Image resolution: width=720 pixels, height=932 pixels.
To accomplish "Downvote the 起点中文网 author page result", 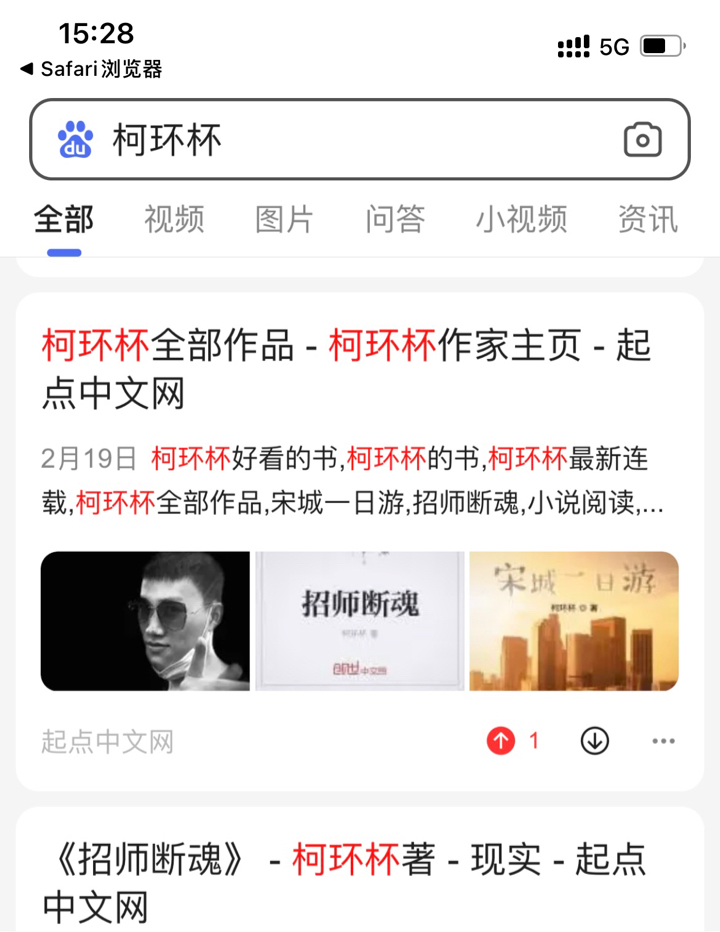I will click(x=595, y=741).
